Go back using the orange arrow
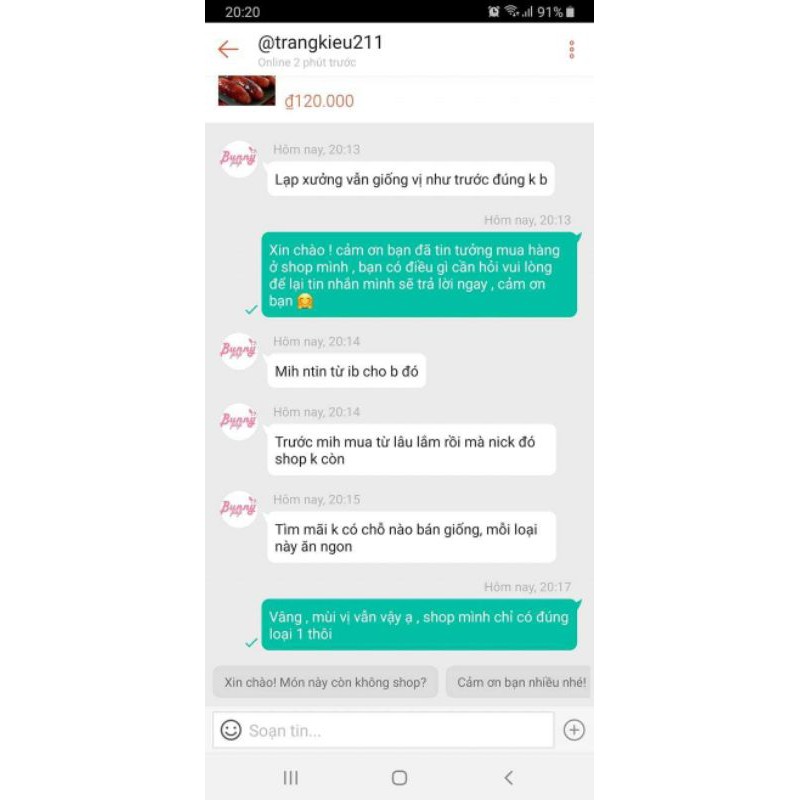The width and height of the screenshot is (800, 800). pos(228,49)
